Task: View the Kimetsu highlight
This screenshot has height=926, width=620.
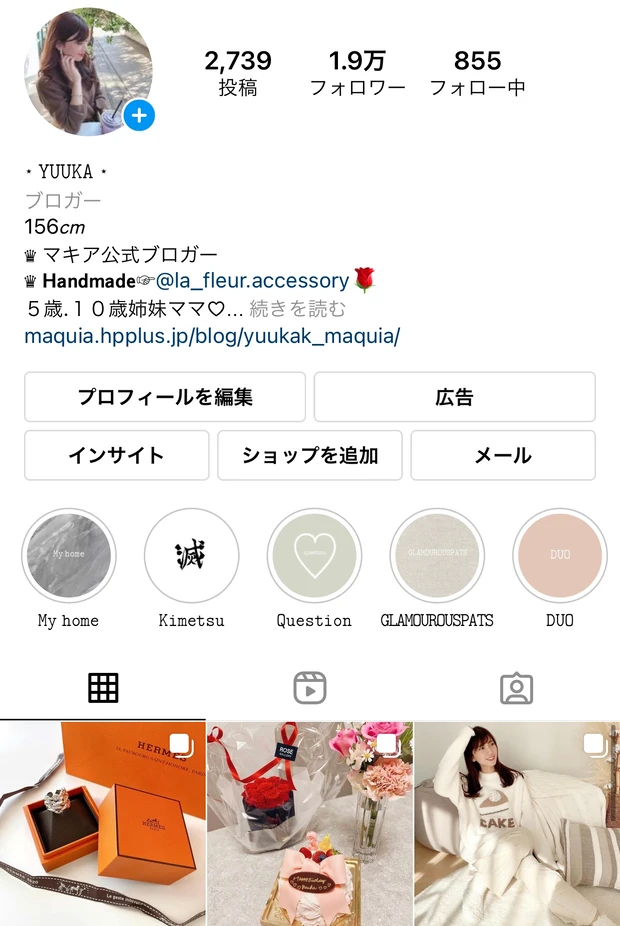Action: (191, 556)
